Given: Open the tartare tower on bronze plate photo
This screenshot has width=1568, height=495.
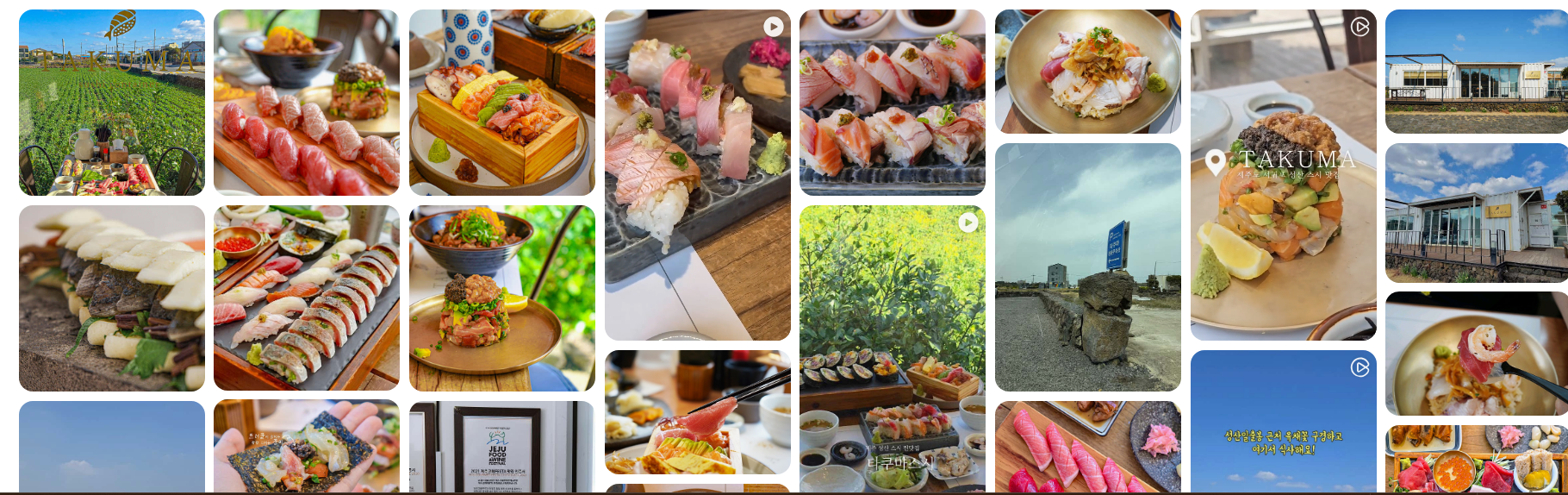Looking at the screenshot, I should click(x=502, y=298).
